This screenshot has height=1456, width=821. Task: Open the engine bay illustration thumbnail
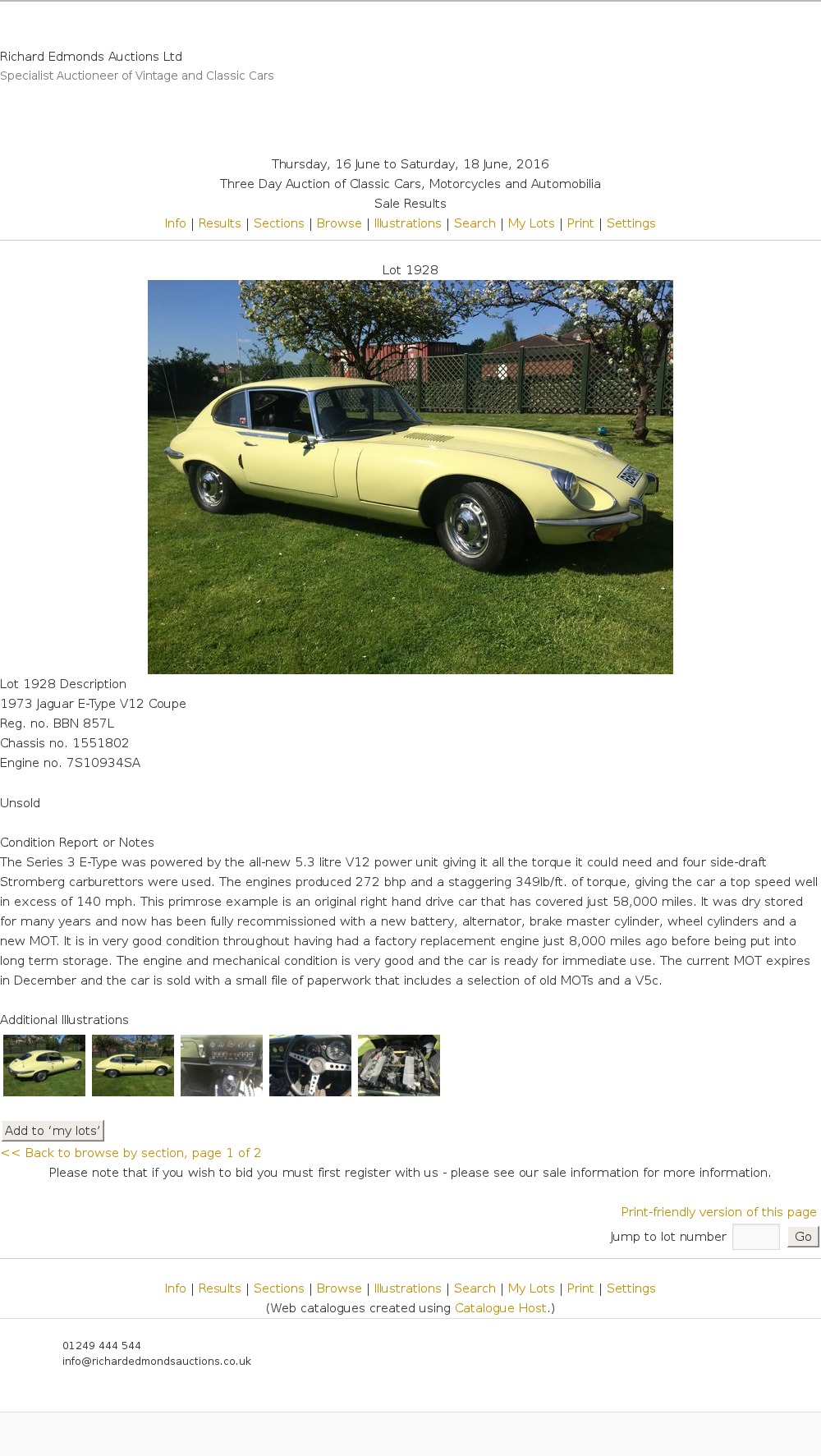pos(399,1065)
